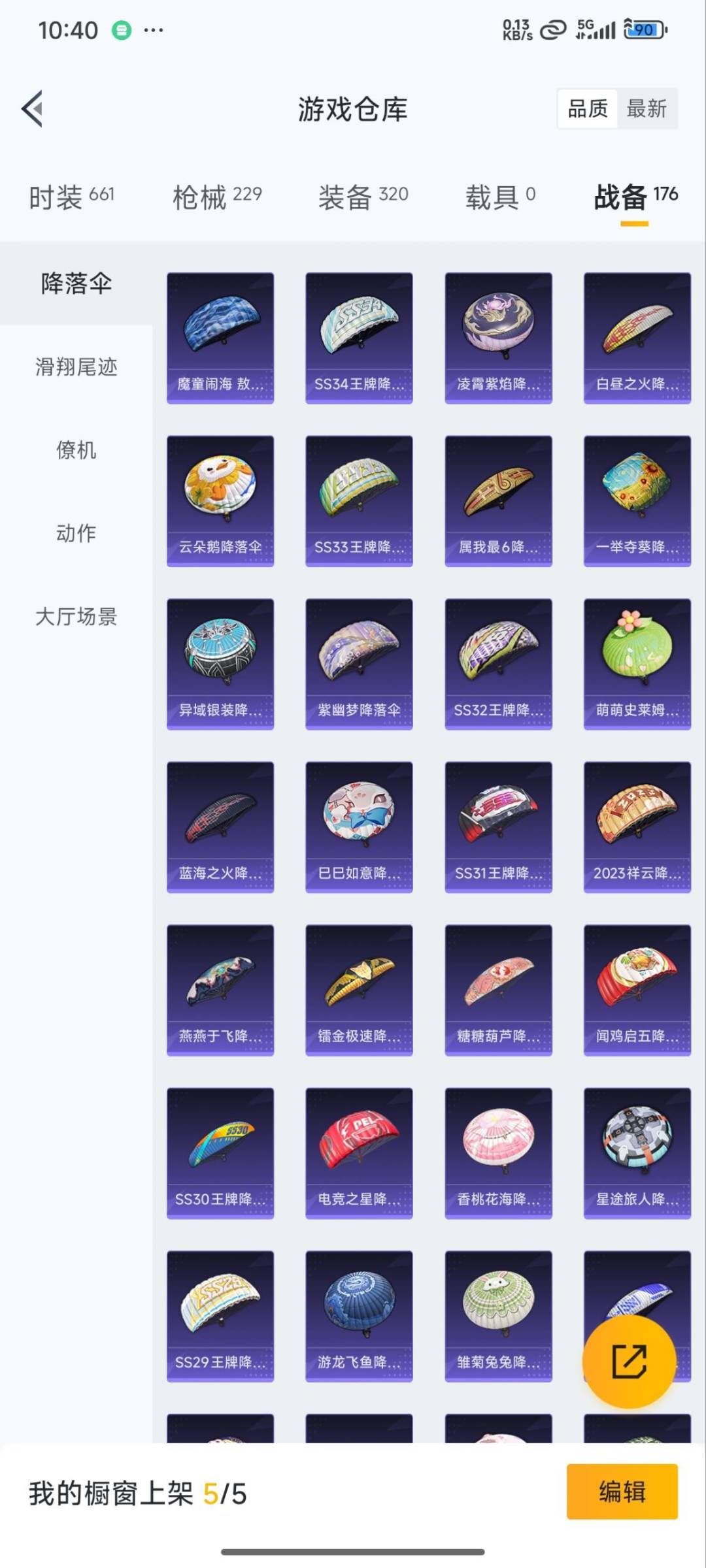Switch to the 时装 tab

pos(71,197)
